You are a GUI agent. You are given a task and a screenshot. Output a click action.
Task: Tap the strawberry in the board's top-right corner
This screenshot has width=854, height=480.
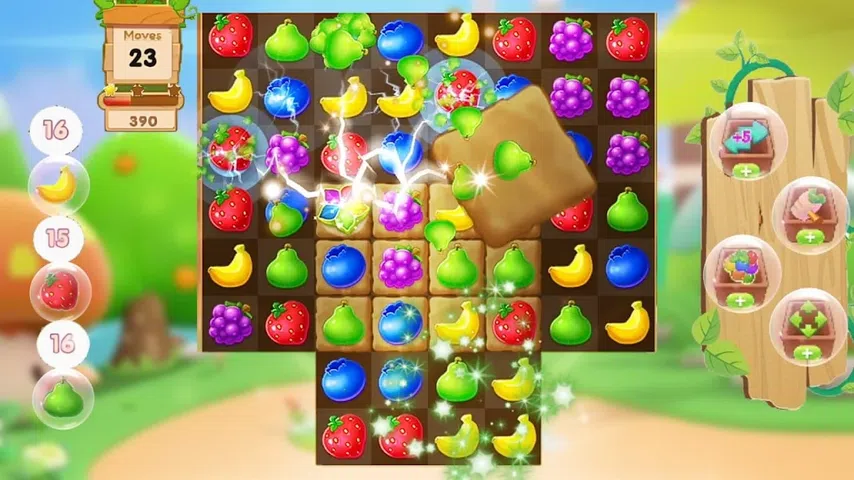click(627, 38)
